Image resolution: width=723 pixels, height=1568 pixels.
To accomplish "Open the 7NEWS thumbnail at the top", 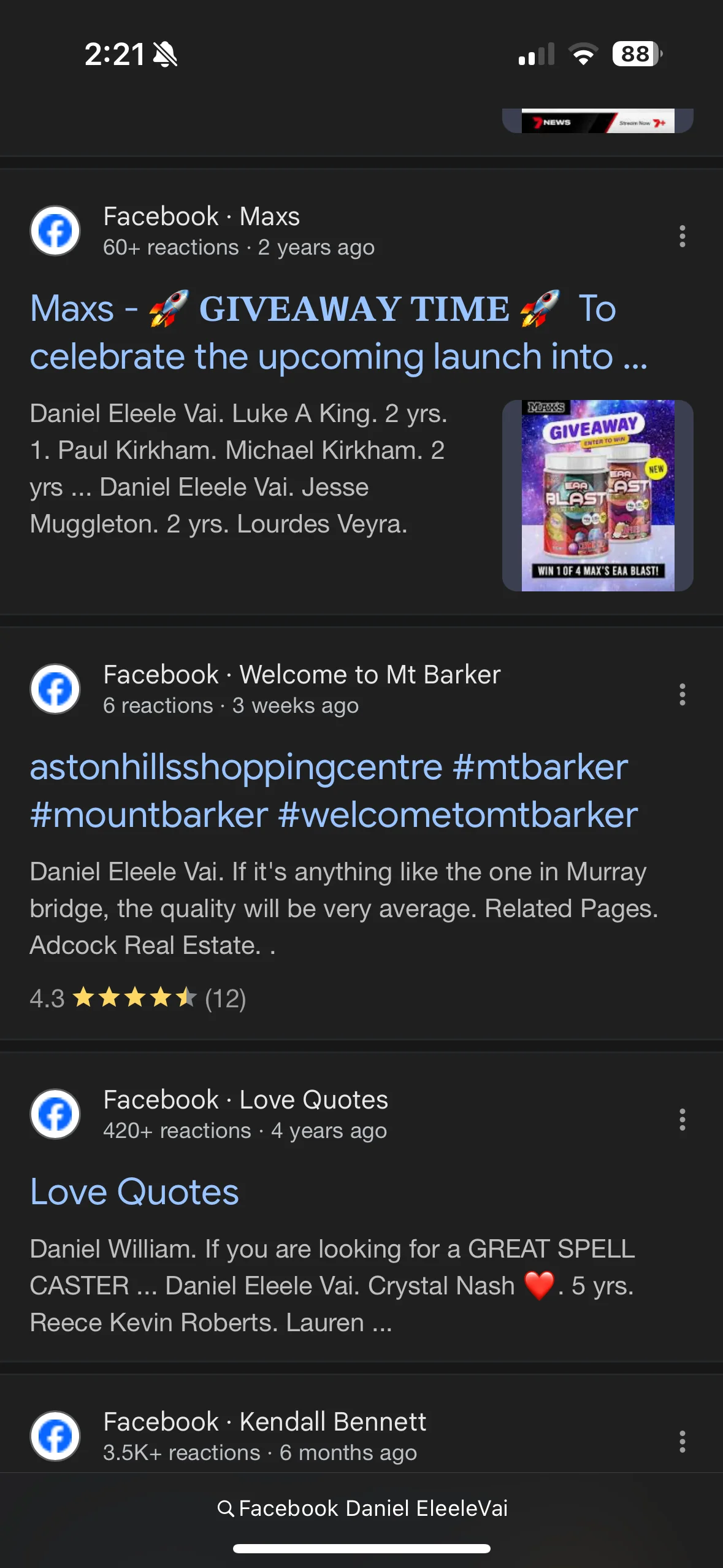I will [x=597, y=121].
